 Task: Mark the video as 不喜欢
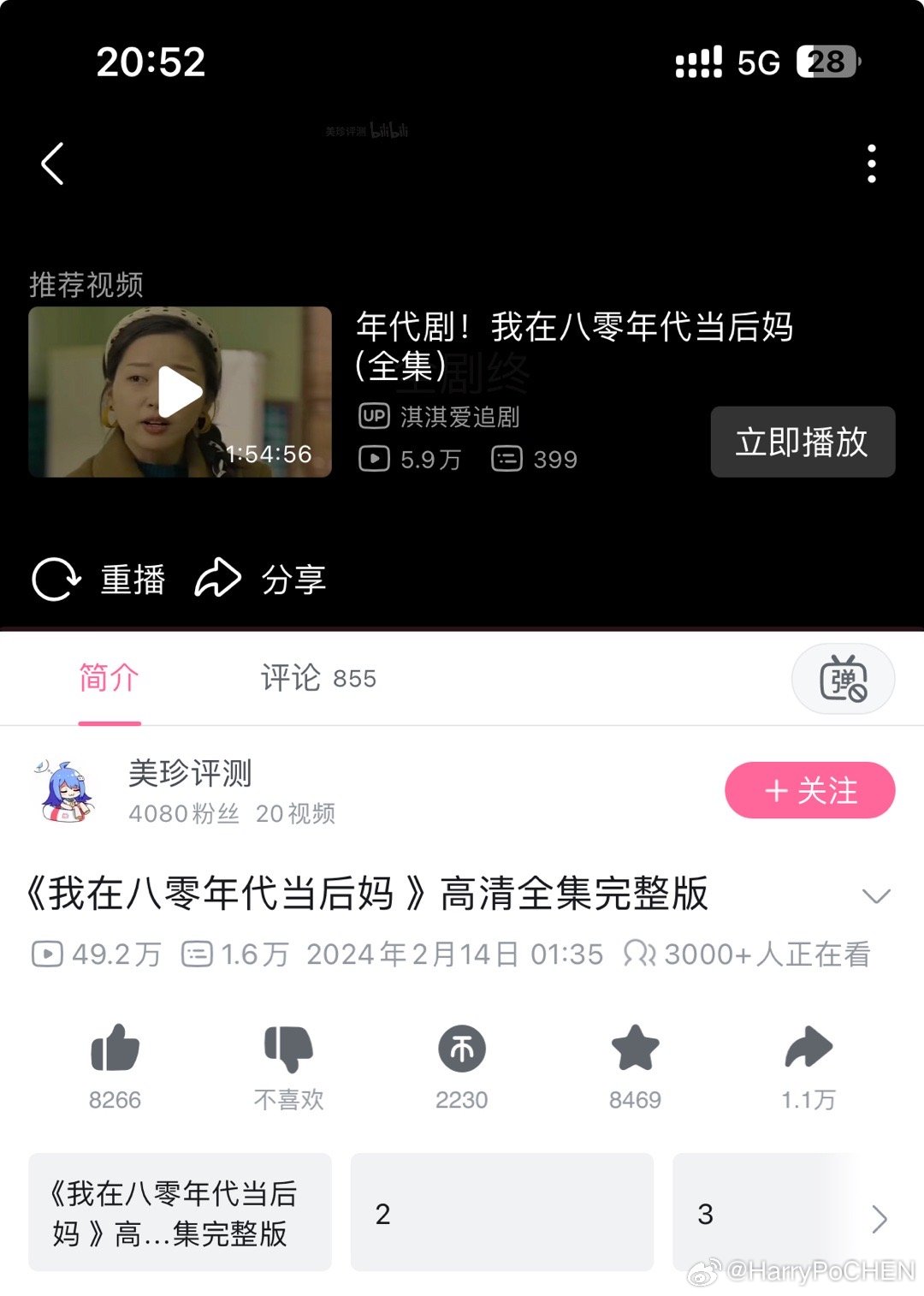click(288, 1049)
